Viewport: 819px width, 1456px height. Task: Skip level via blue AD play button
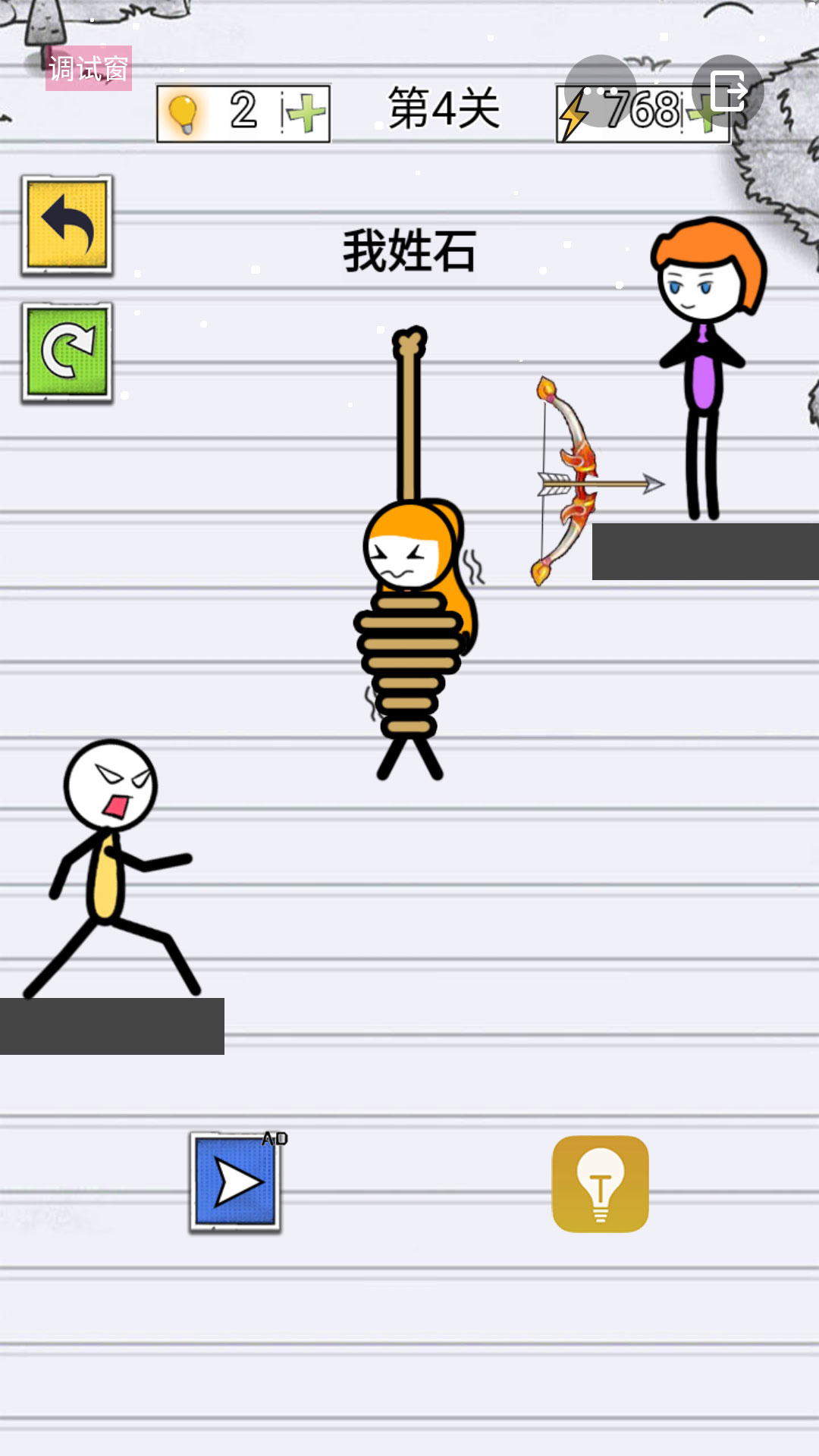(x=236, y=1182)
